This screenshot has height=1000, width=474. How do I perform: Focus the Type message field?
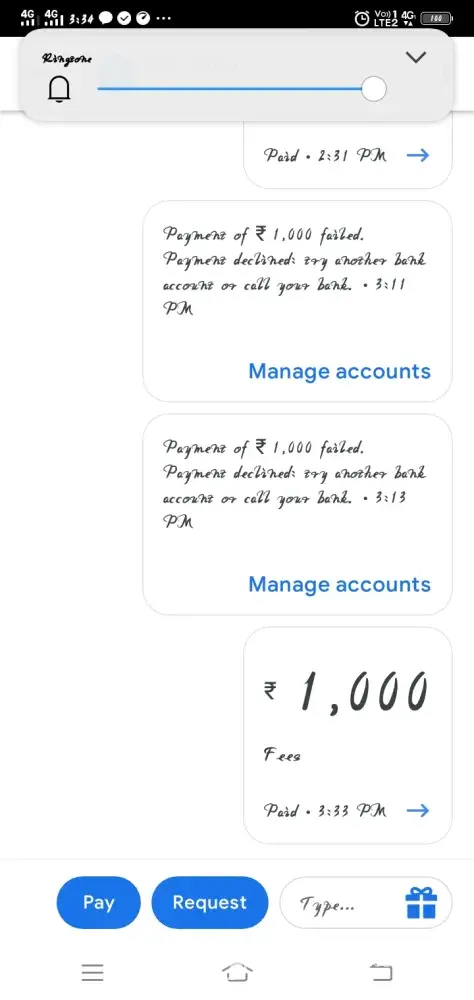[338, 902]
